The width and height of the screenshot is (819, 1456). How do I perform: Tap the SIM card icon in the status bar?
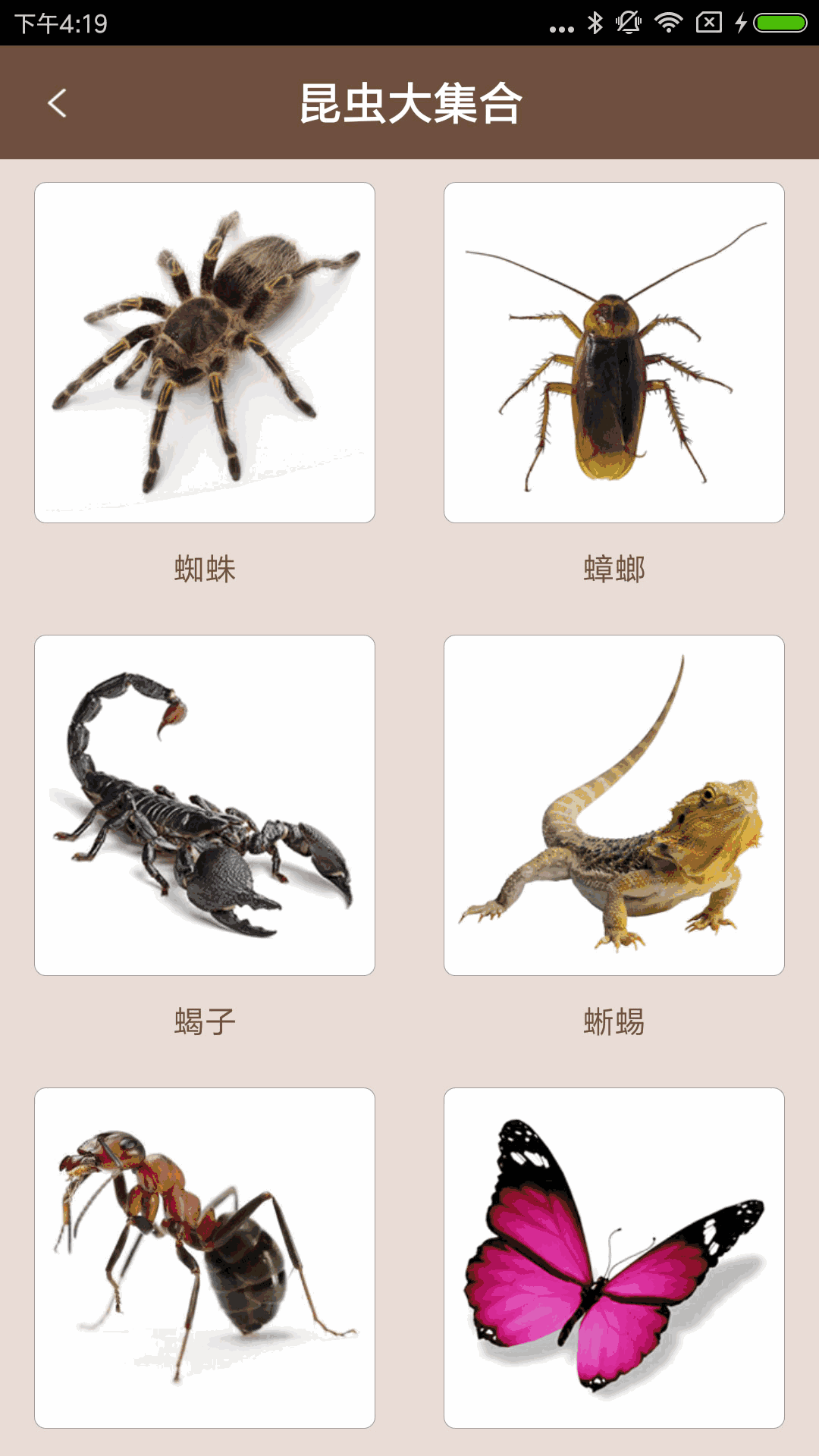tap(708, 23)
